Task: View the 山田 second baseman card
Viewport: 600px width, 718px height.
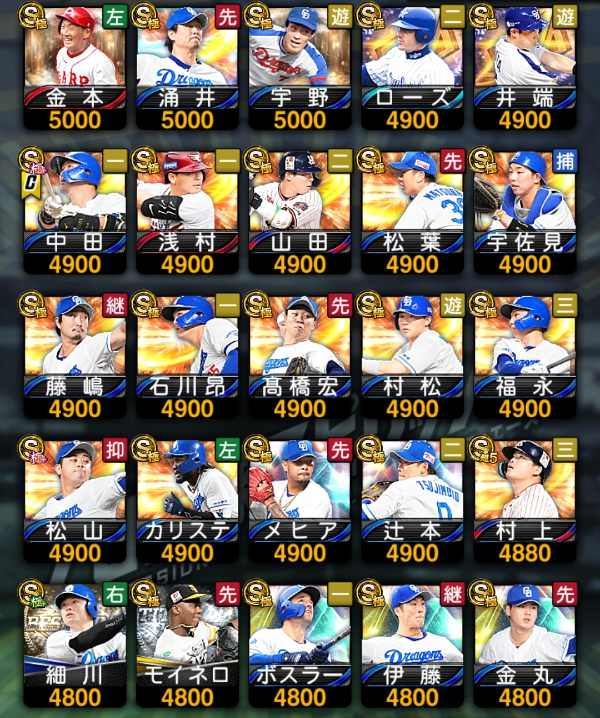Action: point(300,212)
